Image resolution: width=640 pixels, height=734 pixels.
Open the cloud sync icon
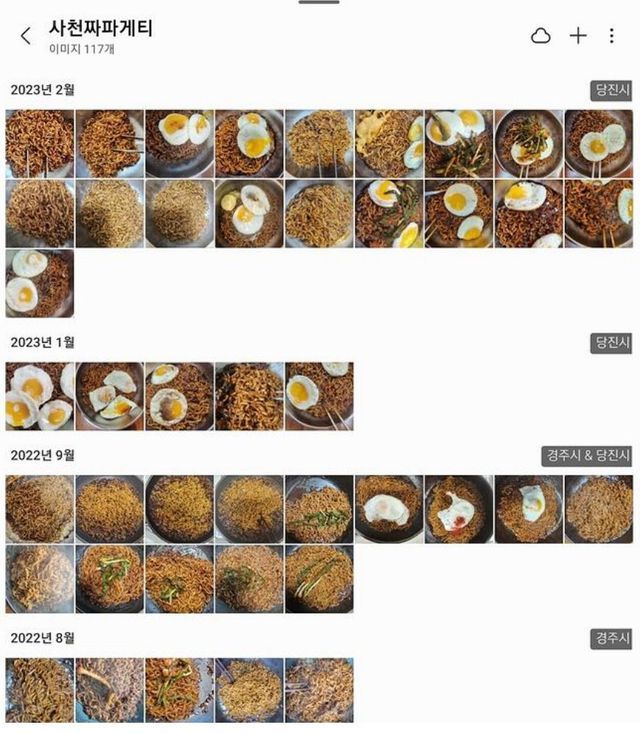[541, 36]
